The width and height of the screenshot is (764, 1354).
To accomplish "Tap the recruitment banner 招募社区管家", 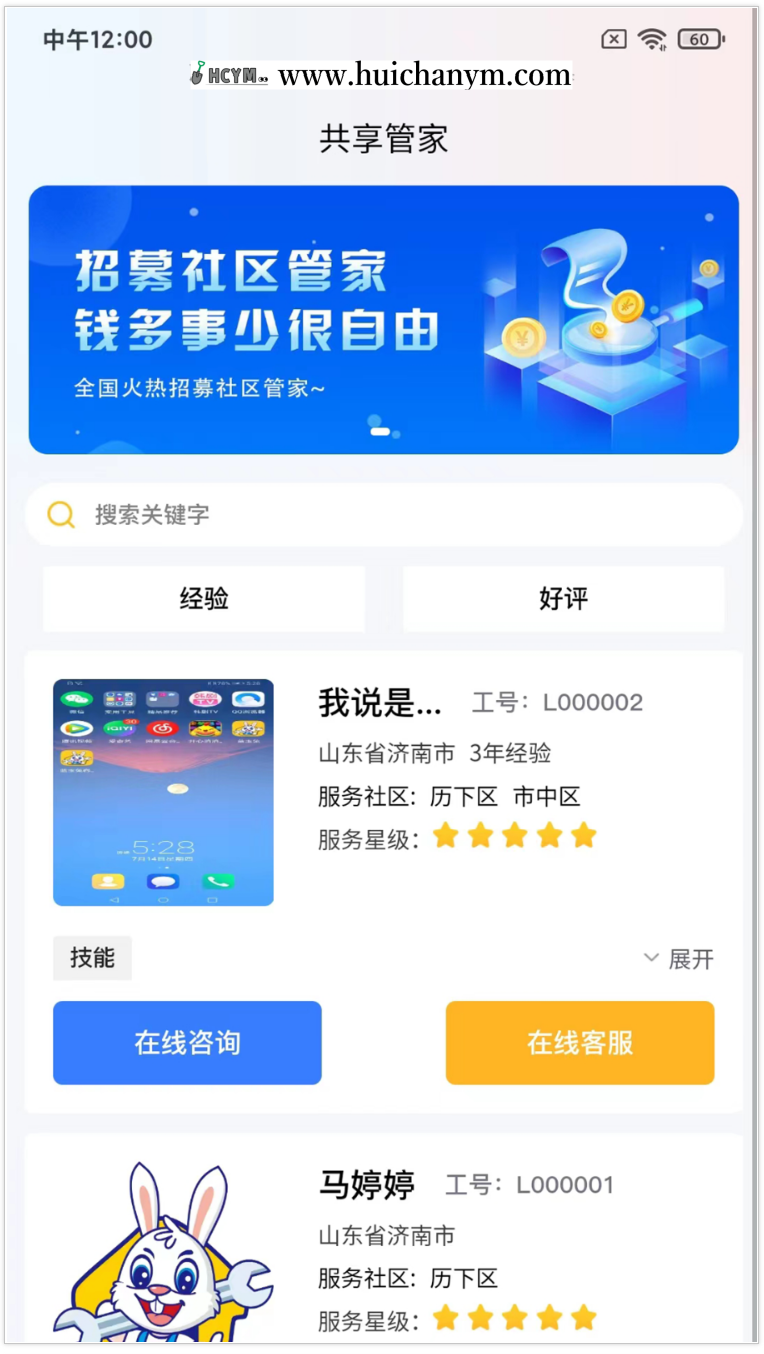I will 381,318.
